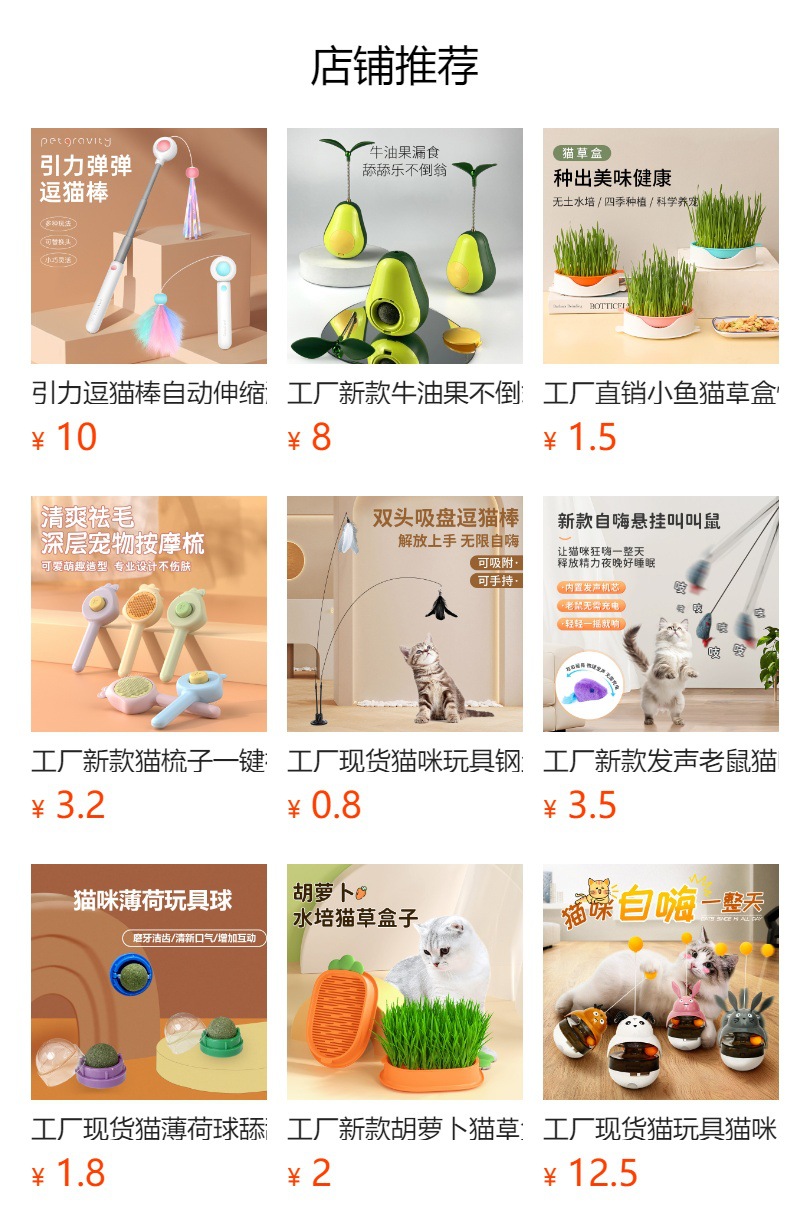The height and width of the screenshot is (1232, 790).
Task: Select the 小鱼猫草盒 item at ¥1.5
Action: coord(661,246)
